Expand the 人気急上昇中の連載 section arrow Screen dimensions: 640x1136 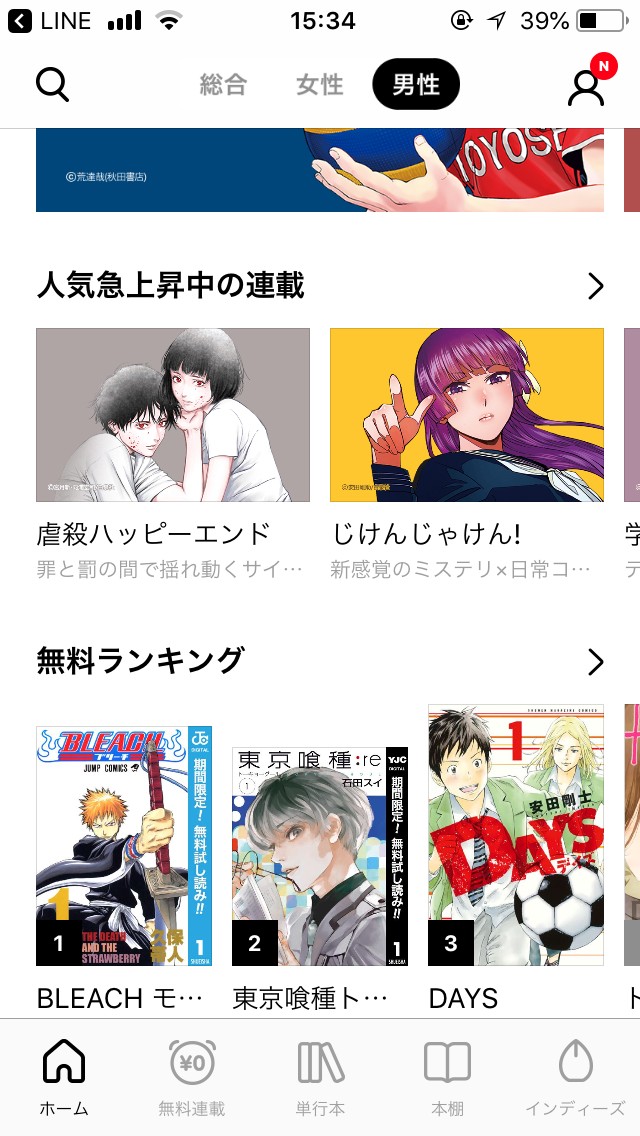click(x=596, y=287)
